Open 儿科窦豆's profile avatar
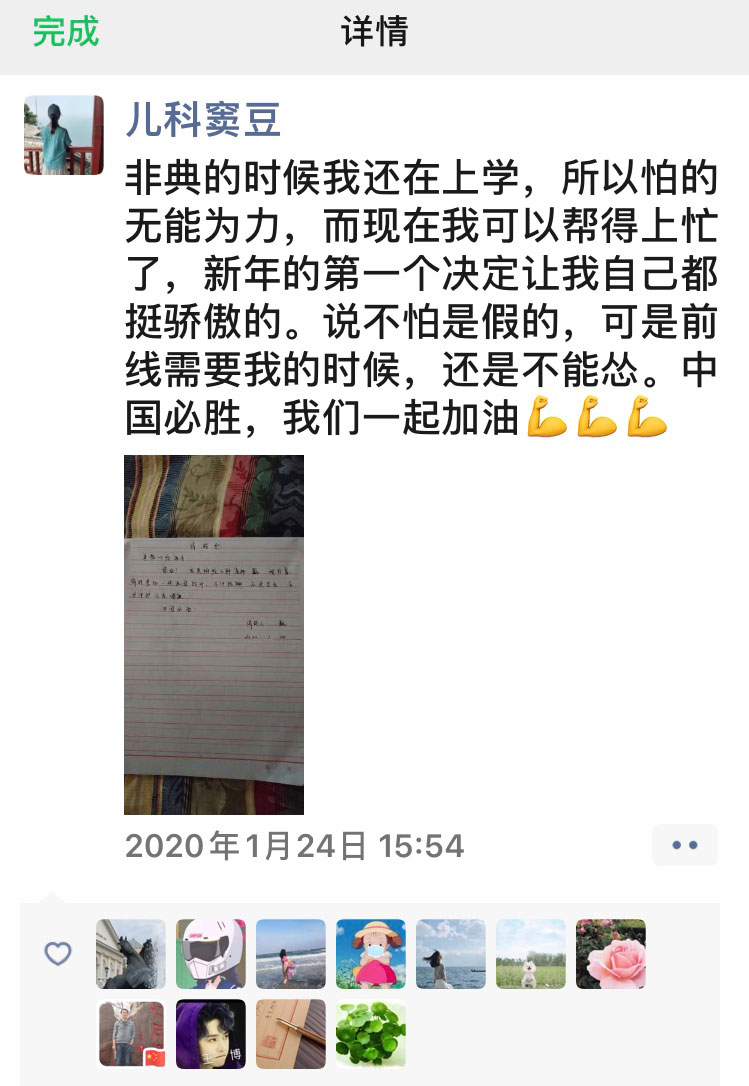 tap(64, 135)
